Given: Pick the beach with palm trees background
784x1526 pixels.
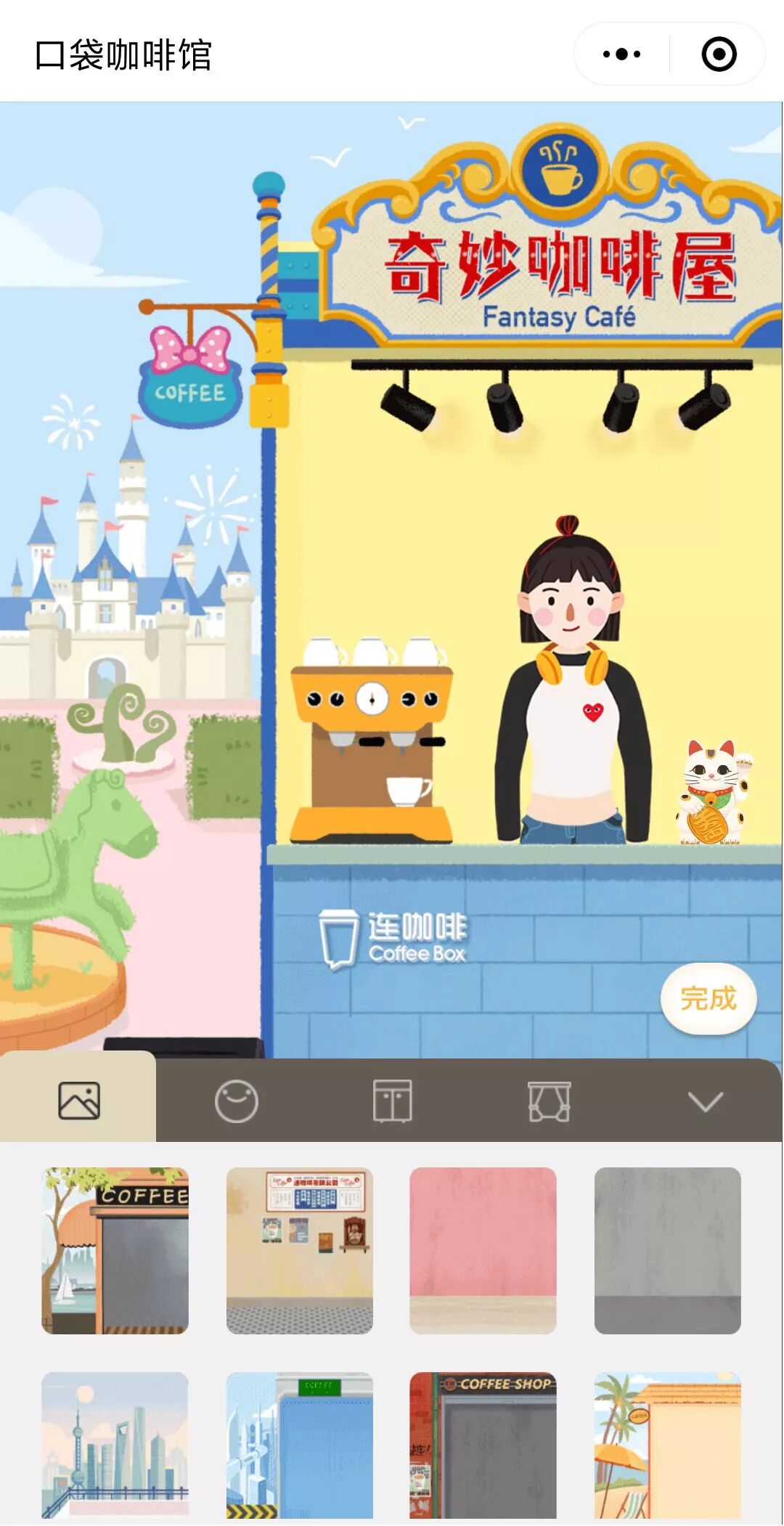Looking at the screenshot, I should tap(667, 1445).
